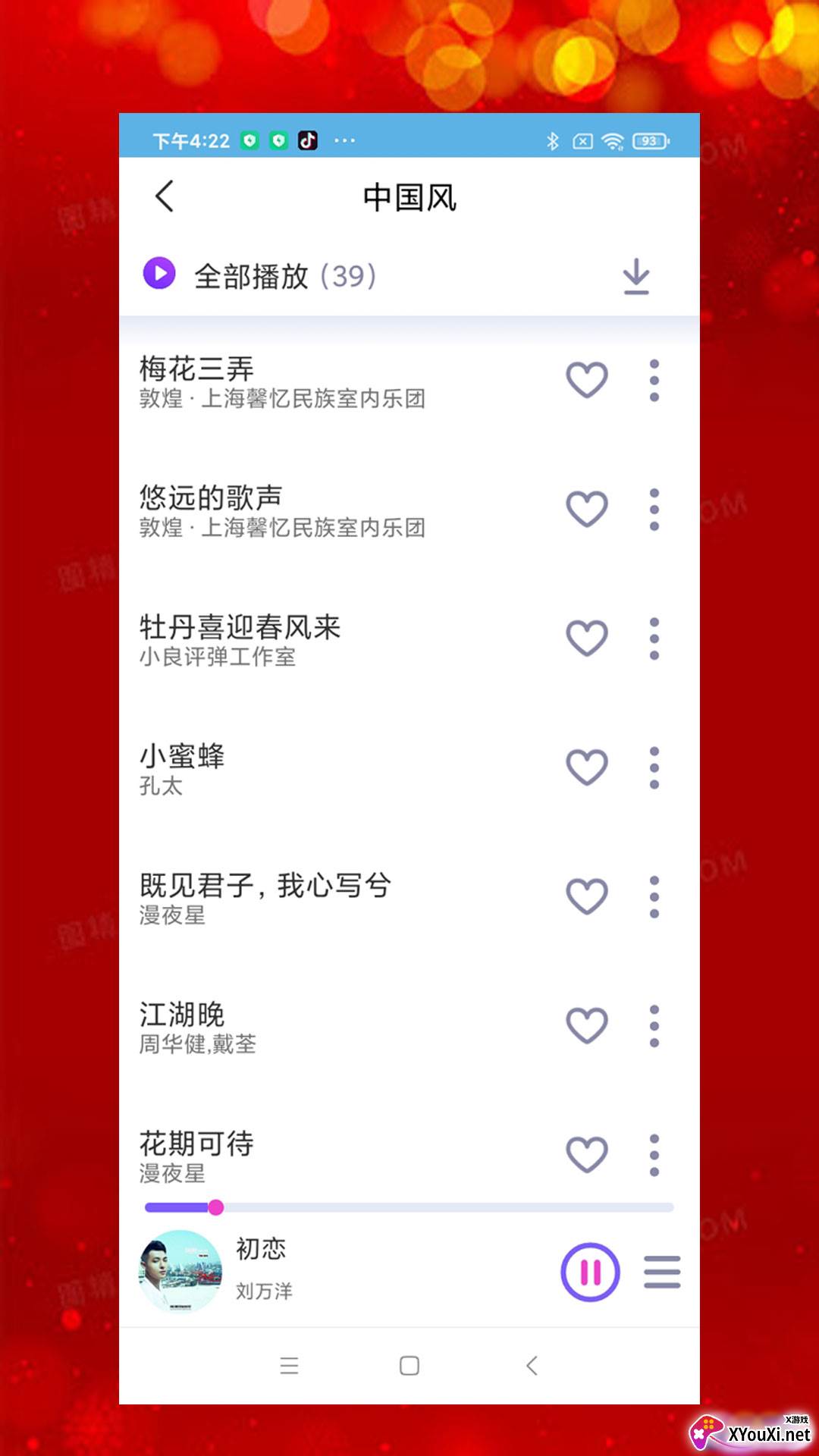This screenshot has width=819, height=1456.
Task: Tap the system home button
Action: click(409, 1366)
